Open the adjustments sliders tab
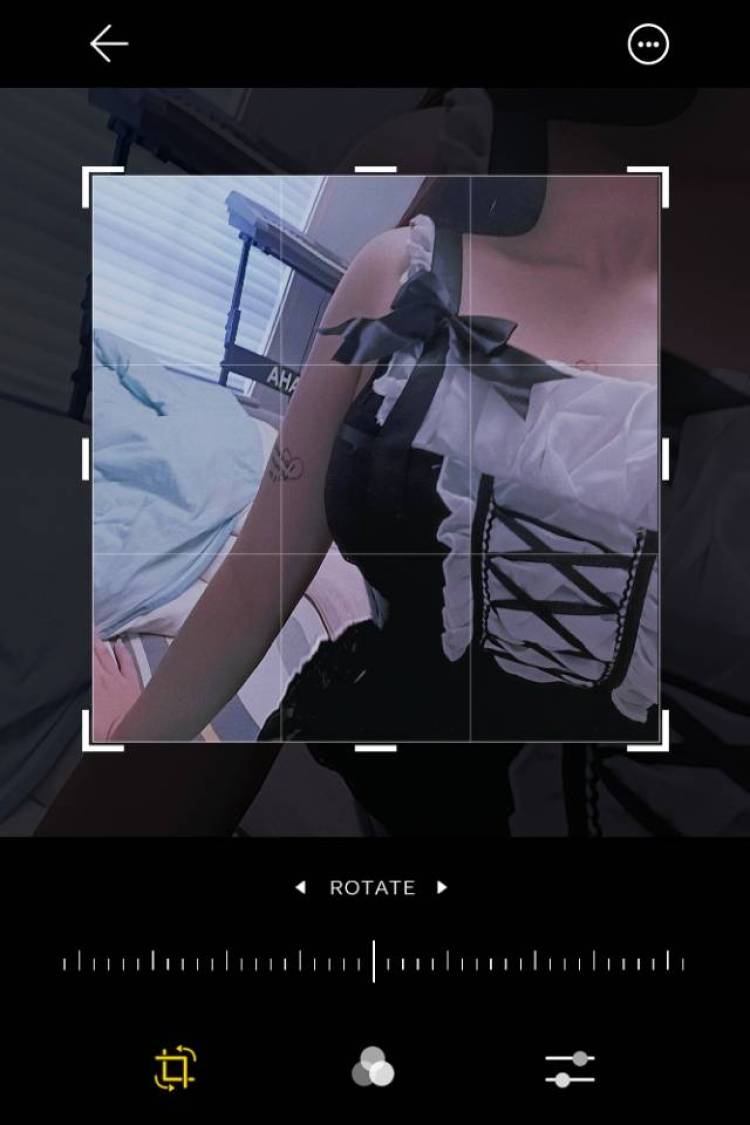Image resolution: width=750 pixels, height=1125 pixels. point(570,1069)
